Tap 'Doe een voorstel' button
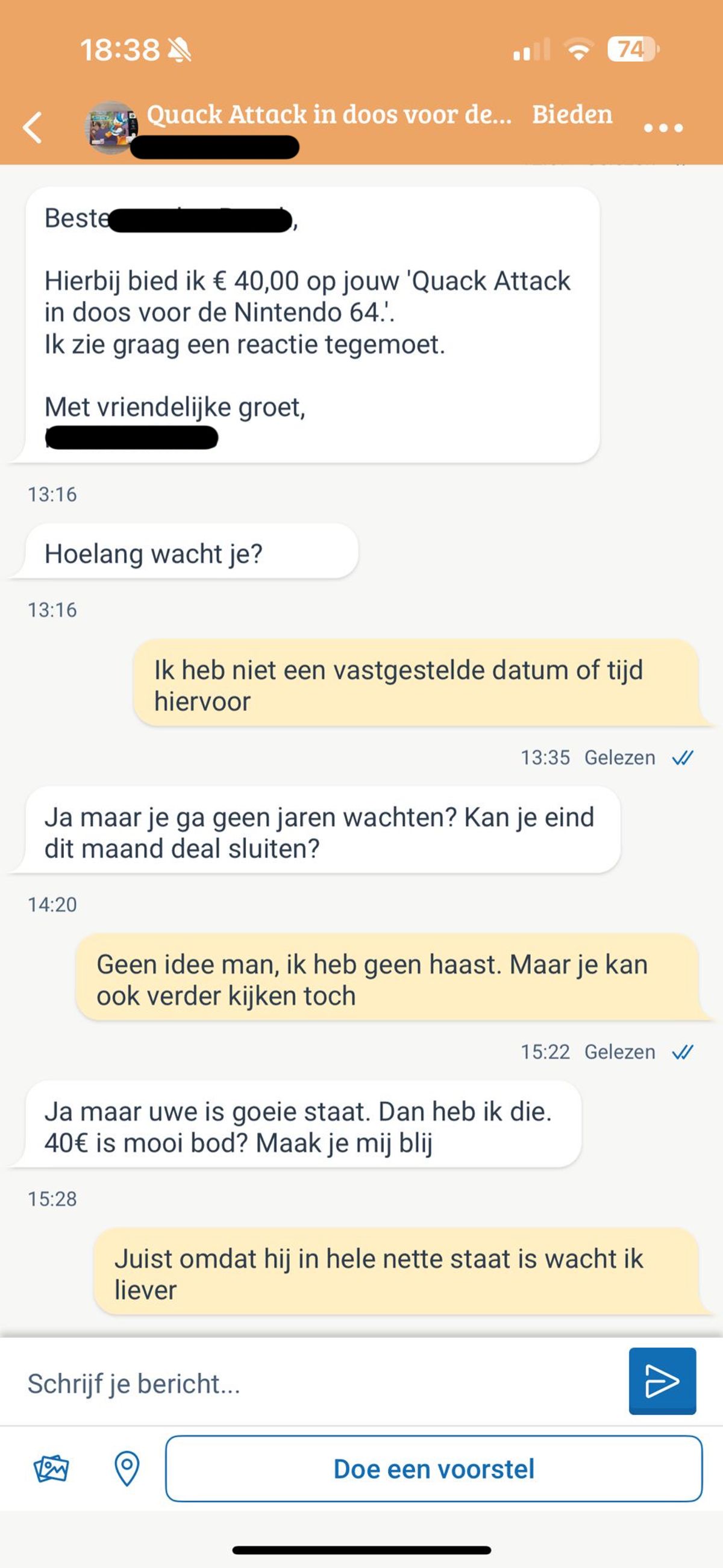 click(x=433, y=1469)
